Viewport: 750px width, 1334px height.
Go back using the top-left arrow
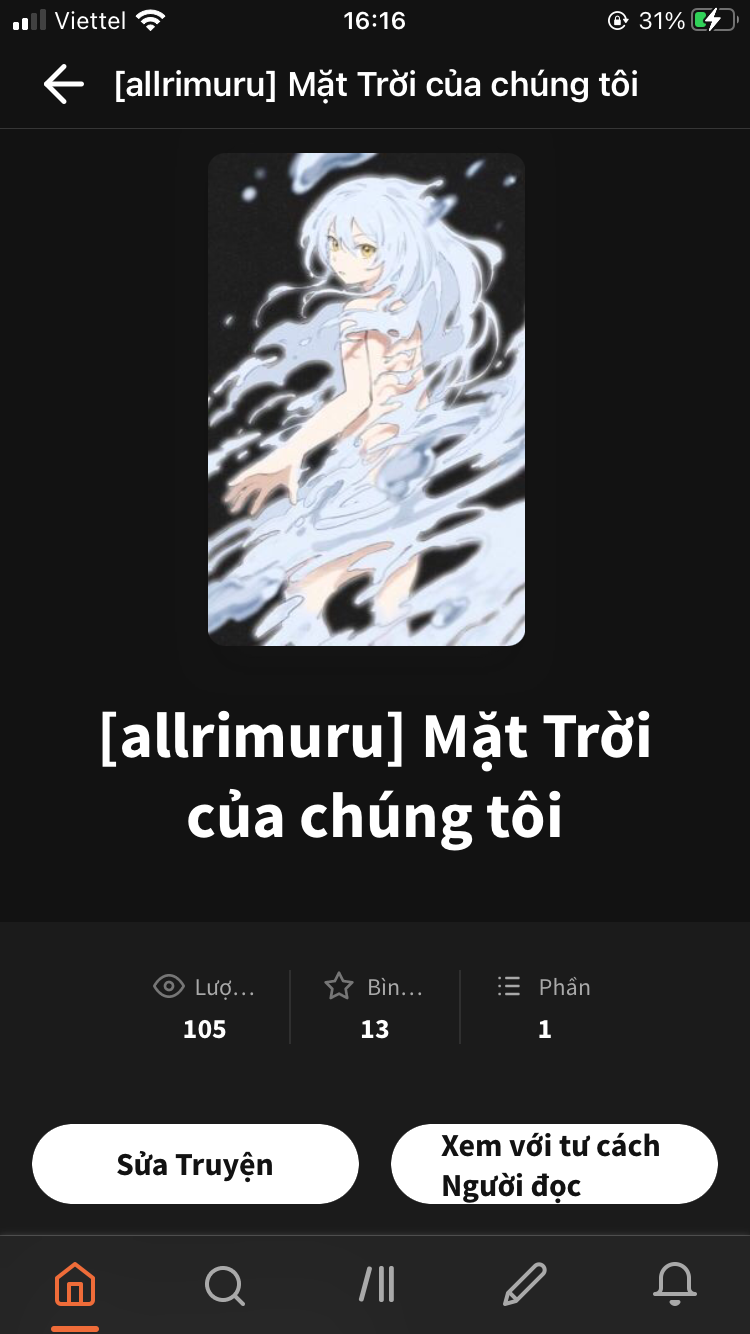pos(63,85)
